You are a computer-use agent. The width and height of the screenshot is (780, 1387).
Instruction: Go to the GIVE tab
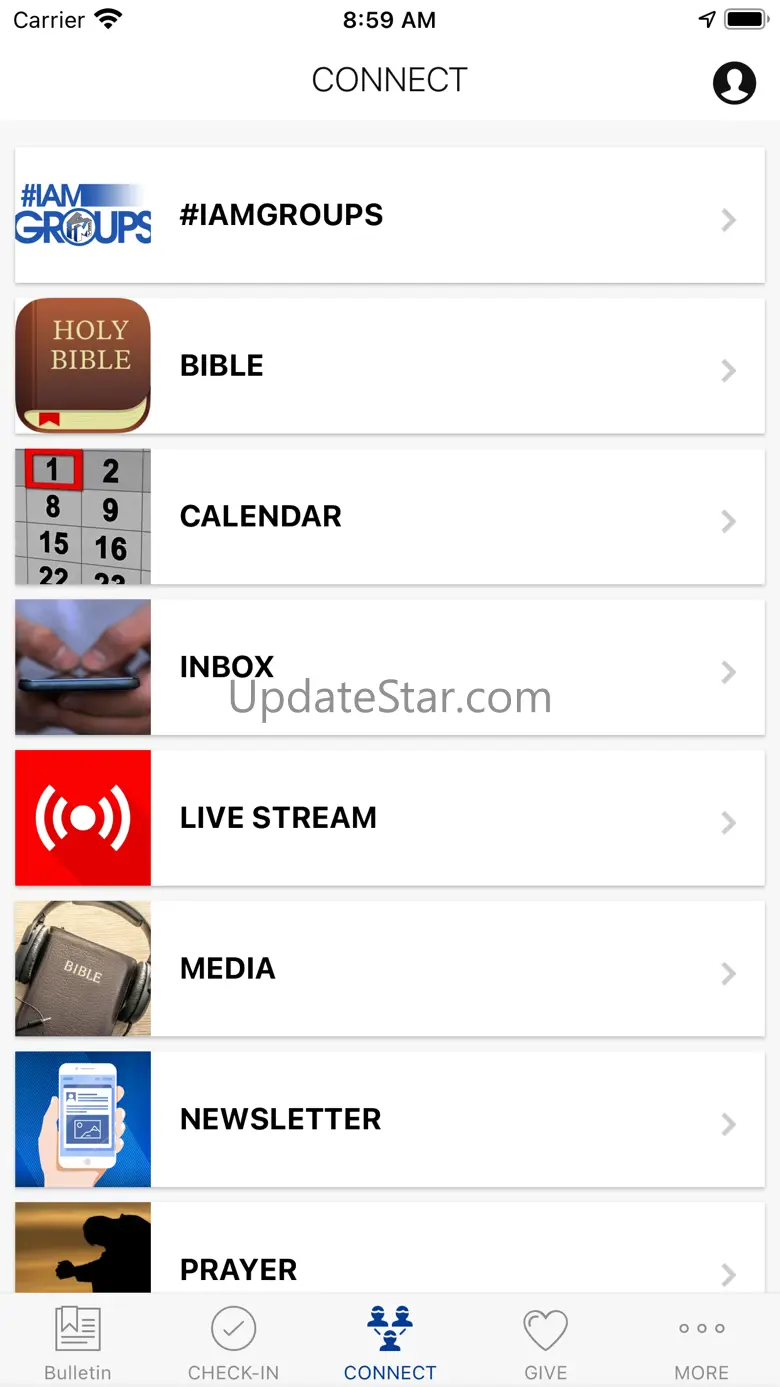[x=546, y=1343]
